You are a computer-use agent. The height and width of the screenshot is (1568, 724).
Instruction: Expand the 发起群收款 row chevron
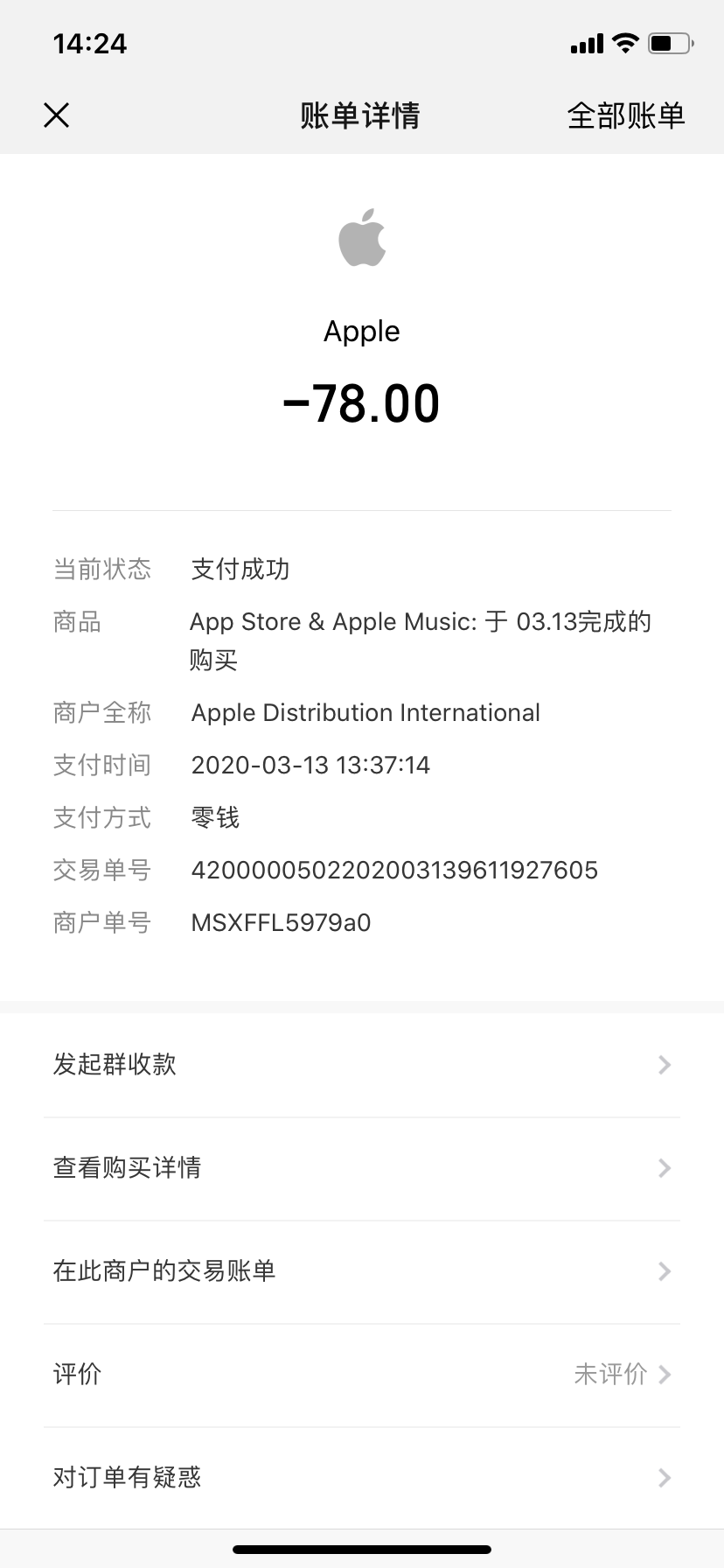click(664, 1064)
